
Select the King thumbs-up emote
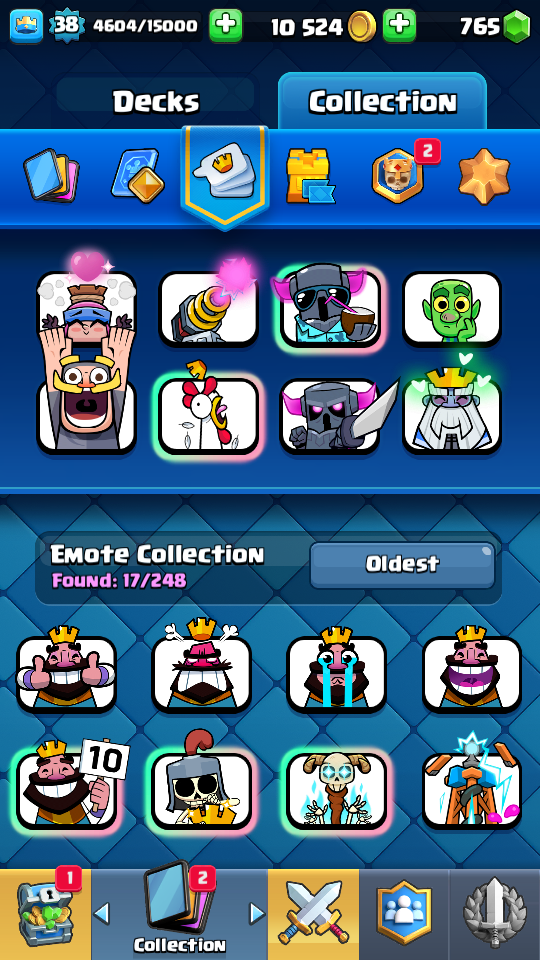coord(66,672)
